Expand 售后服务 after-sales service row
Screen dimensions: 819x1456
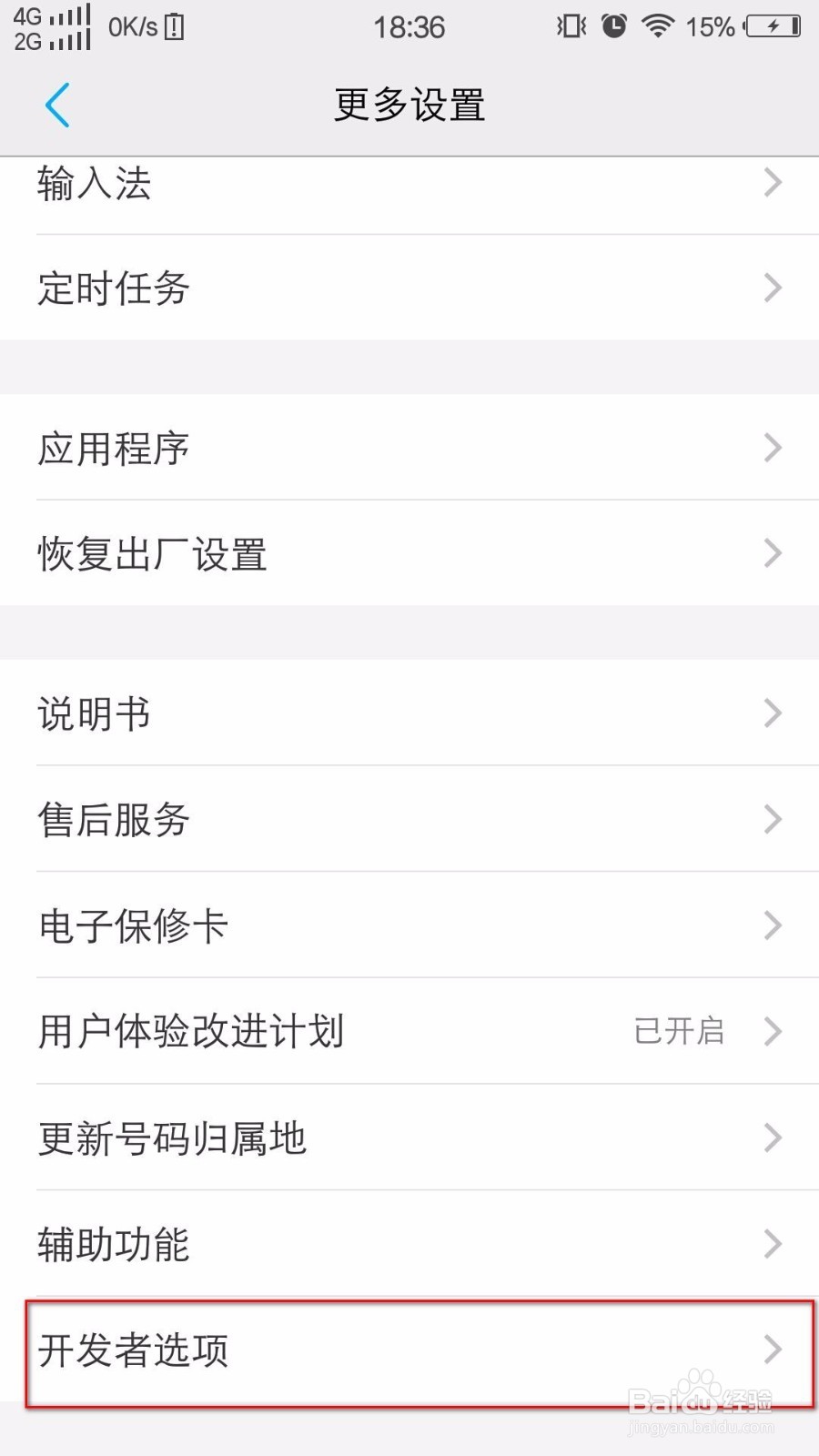[409, 820]
